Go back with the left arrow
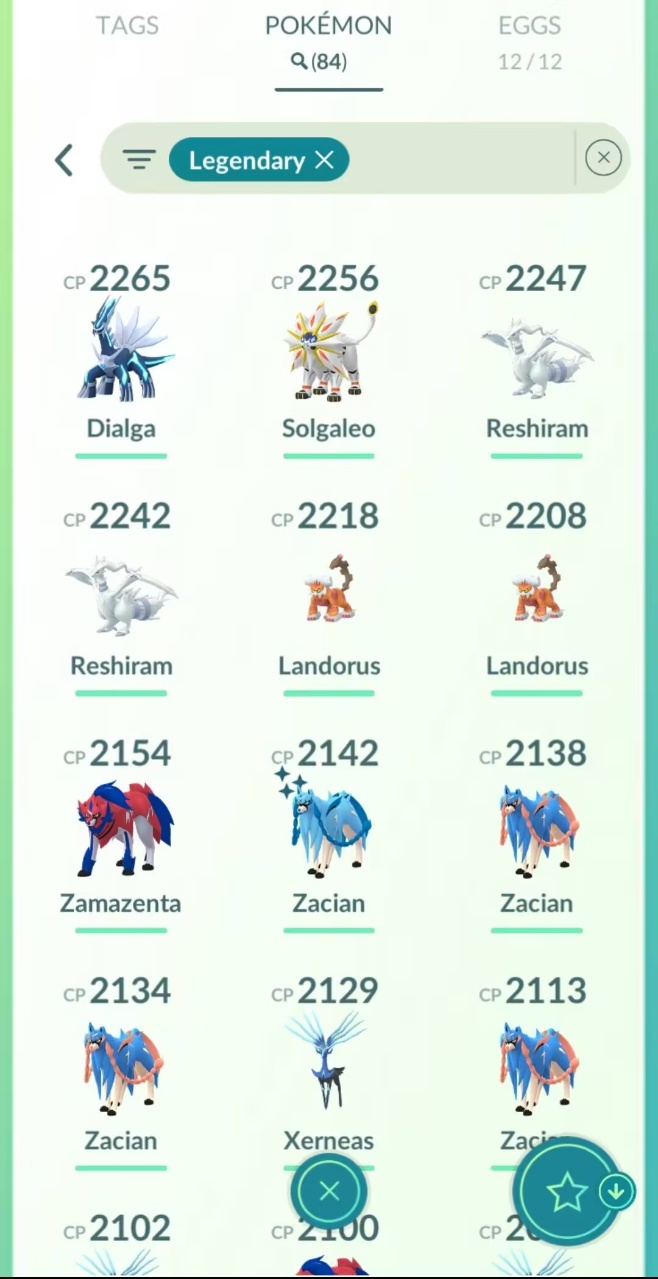The image size is (658, 1279). point(64,160)
